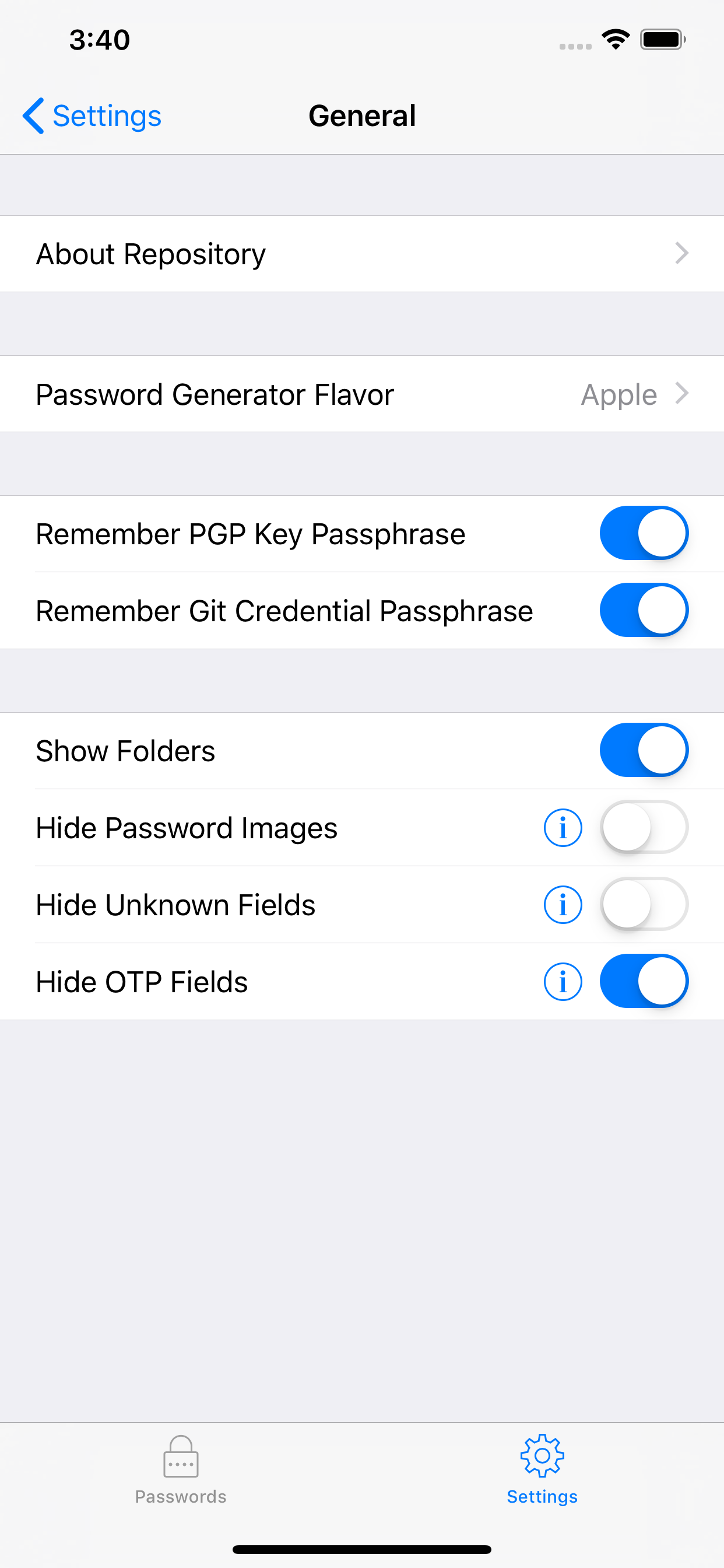Screen dimensions: 724x1568
Task: Tap the chevron next to Apple flavor
Action: [681, 393]
